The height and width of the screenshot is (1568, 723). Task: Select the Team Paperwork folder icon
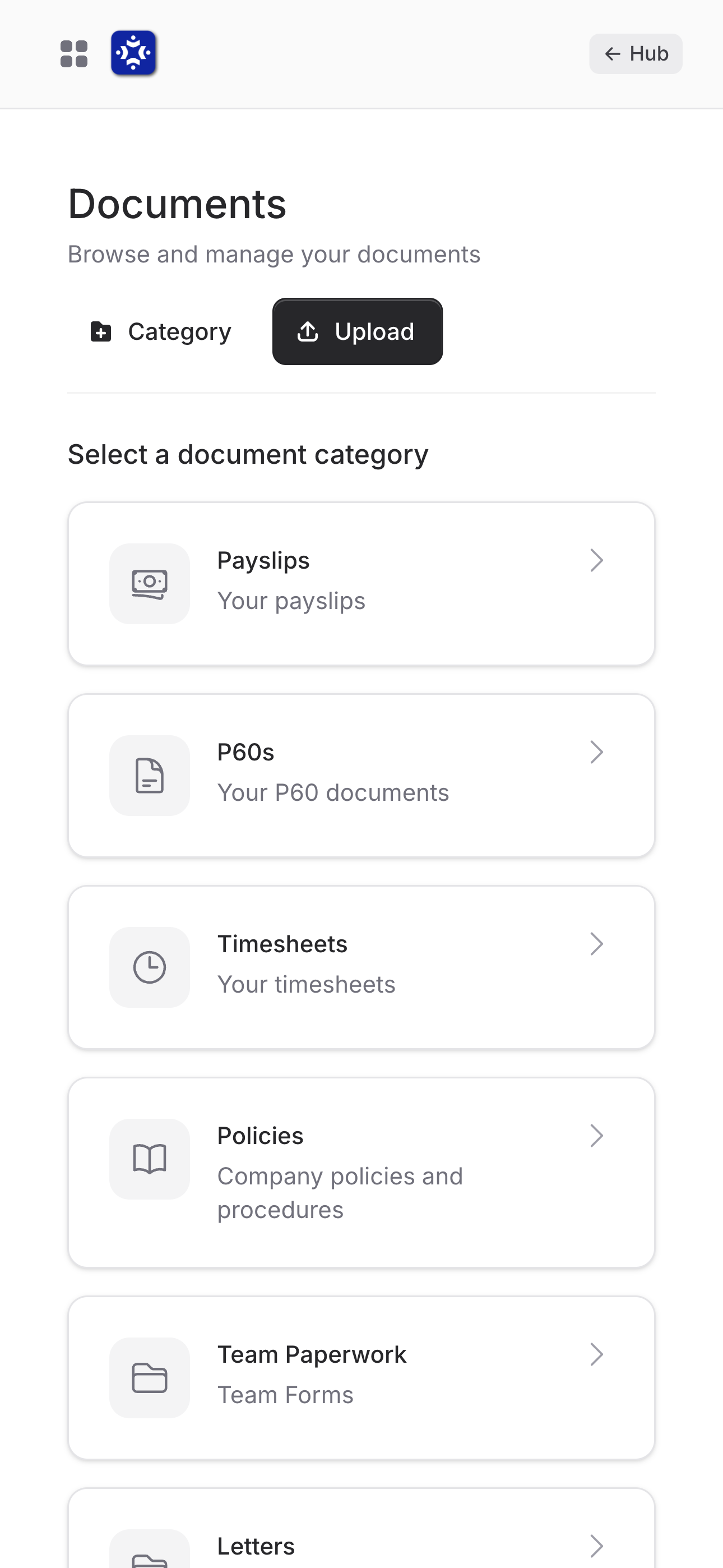pyautogui.click(x=150, y=1377)
